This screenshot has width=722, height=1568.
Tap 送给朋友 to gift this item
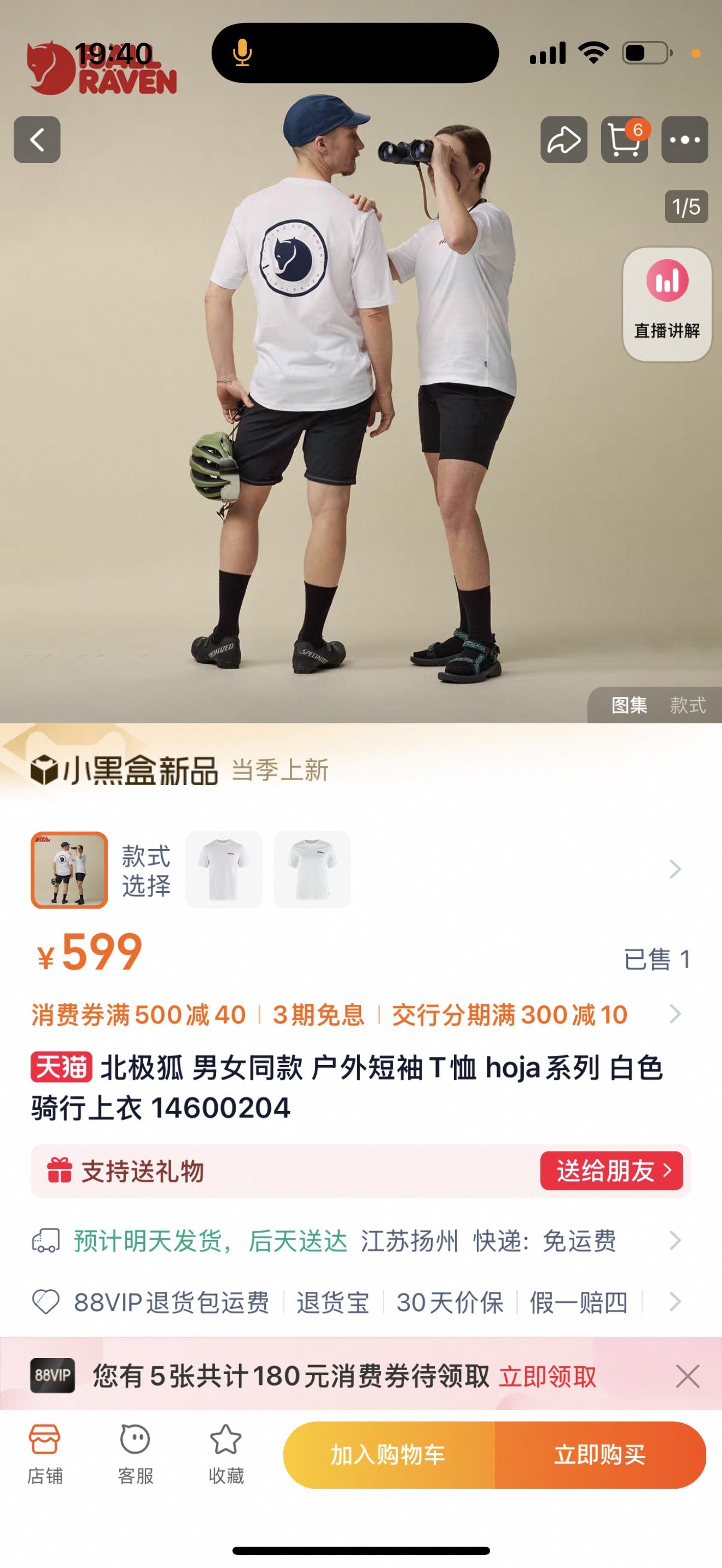(x=611, y=1171)
